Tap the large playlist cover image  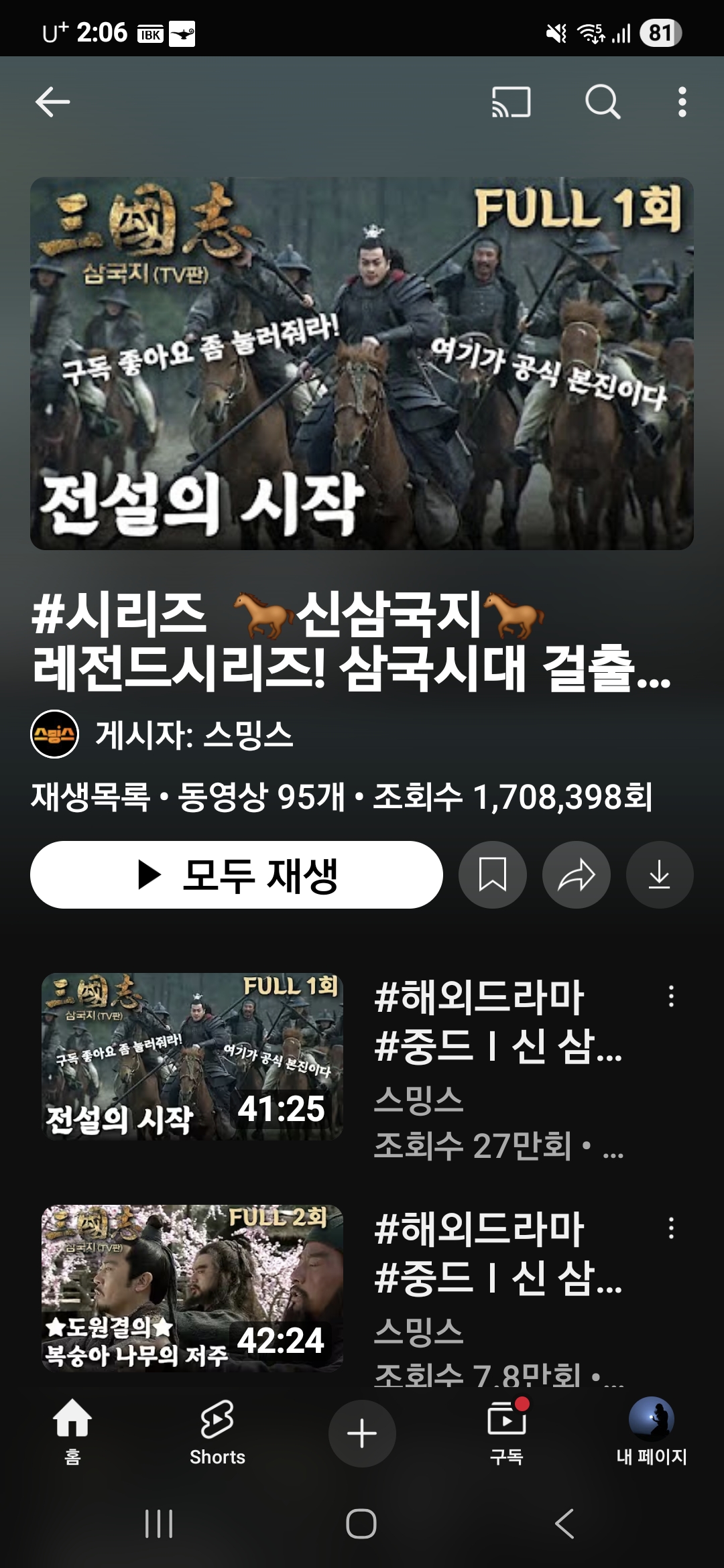click(362, 363)
